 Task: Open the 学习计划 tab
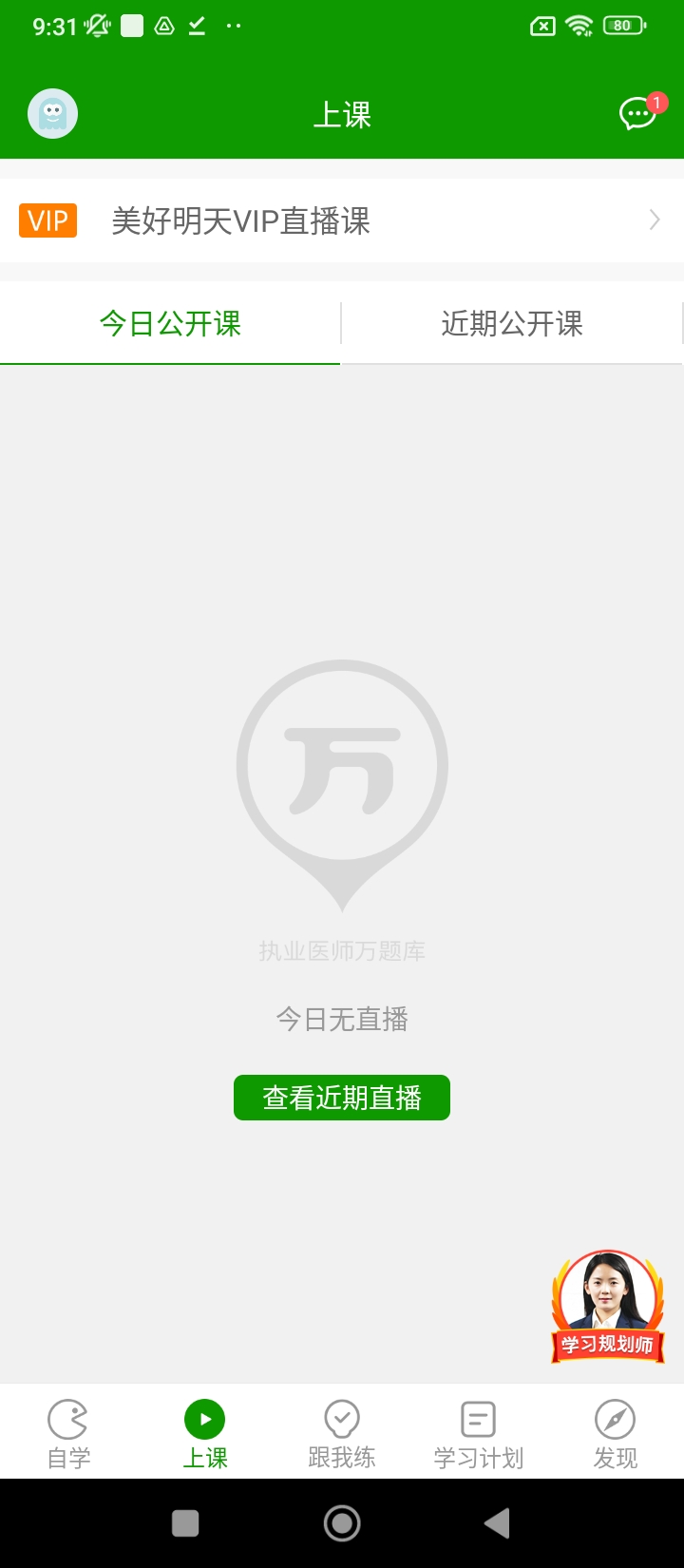click(478, 1433)
